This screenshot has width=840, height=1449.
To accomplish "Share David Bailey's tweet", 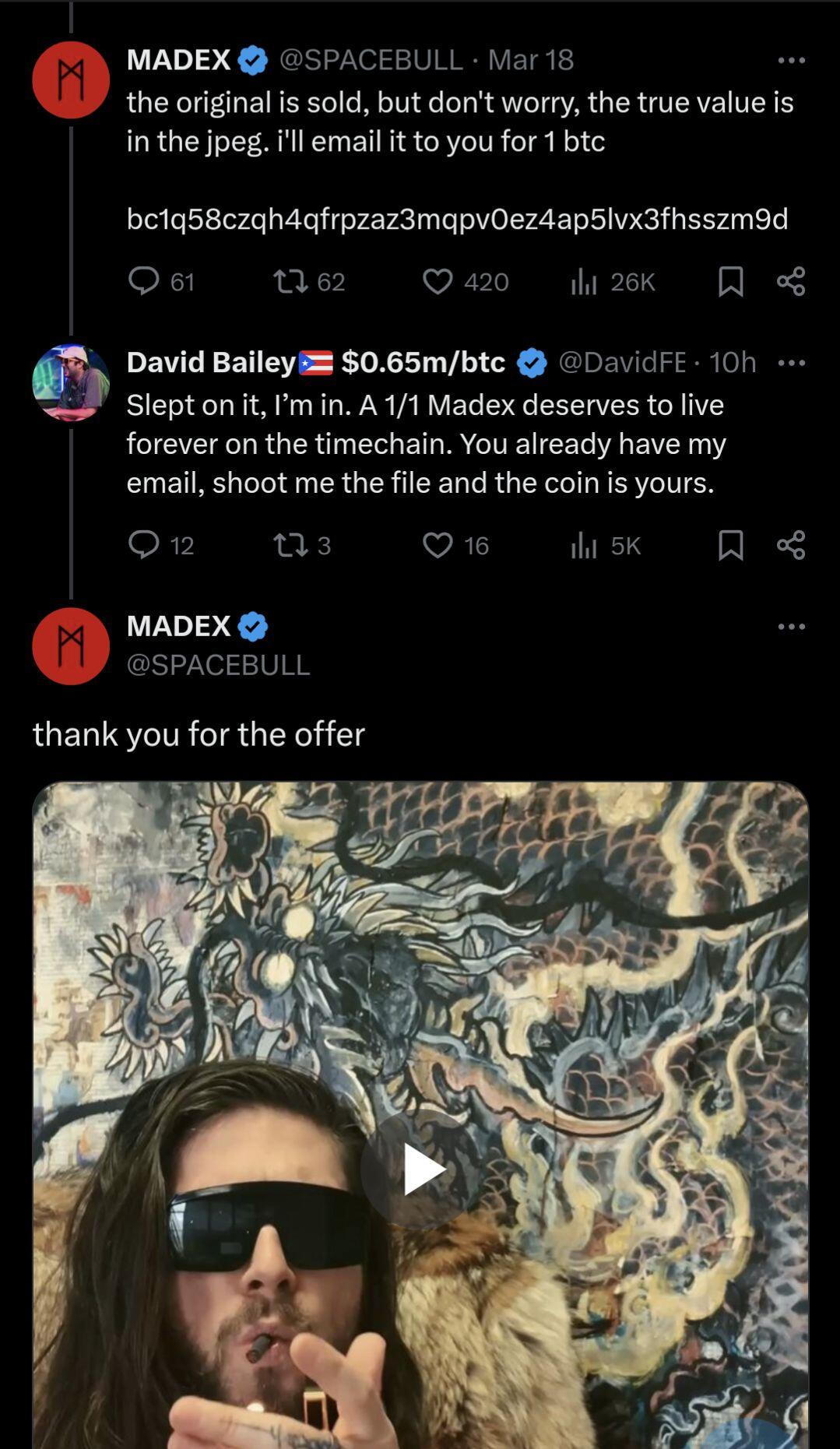I will click(791, 545).
